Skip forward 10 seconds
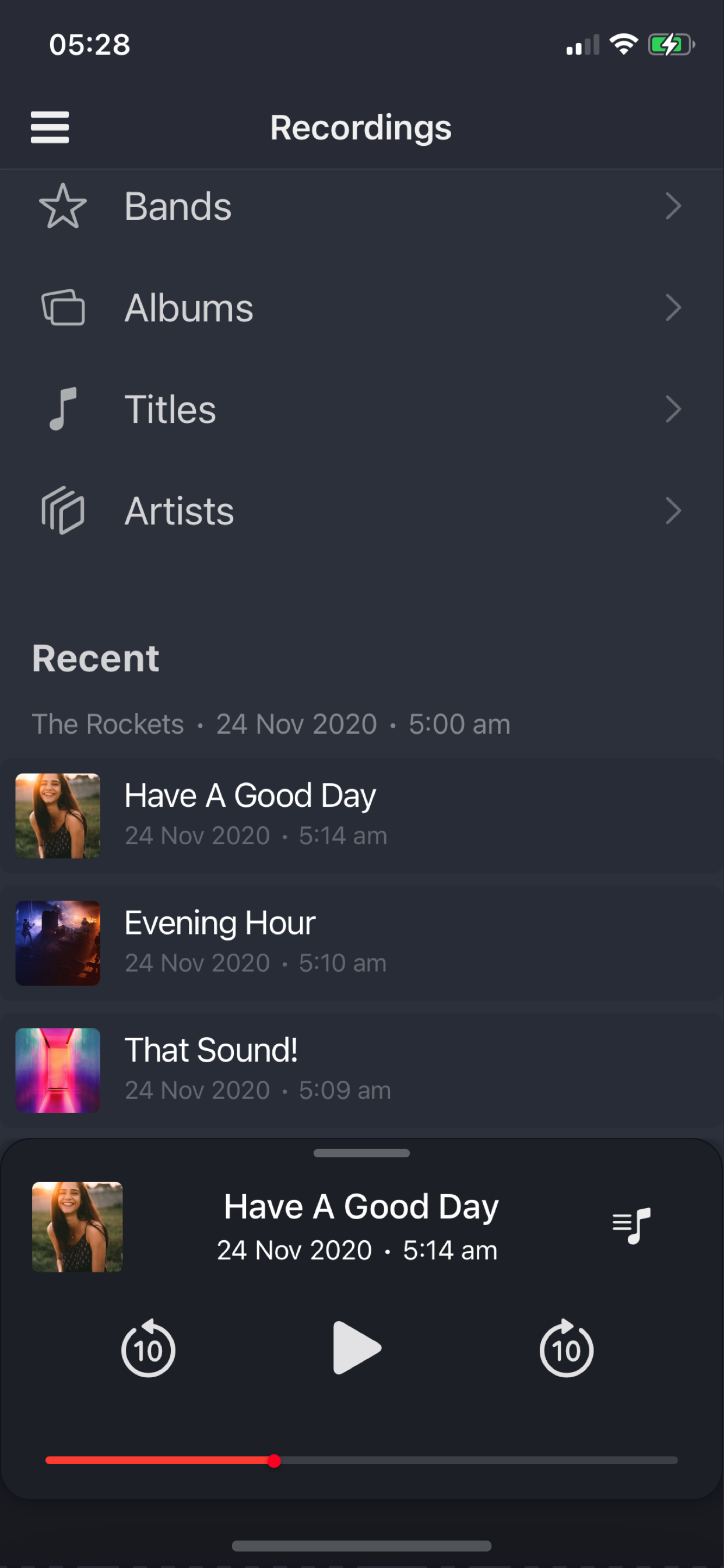The image size is (724, 1568). point(567,1348)
